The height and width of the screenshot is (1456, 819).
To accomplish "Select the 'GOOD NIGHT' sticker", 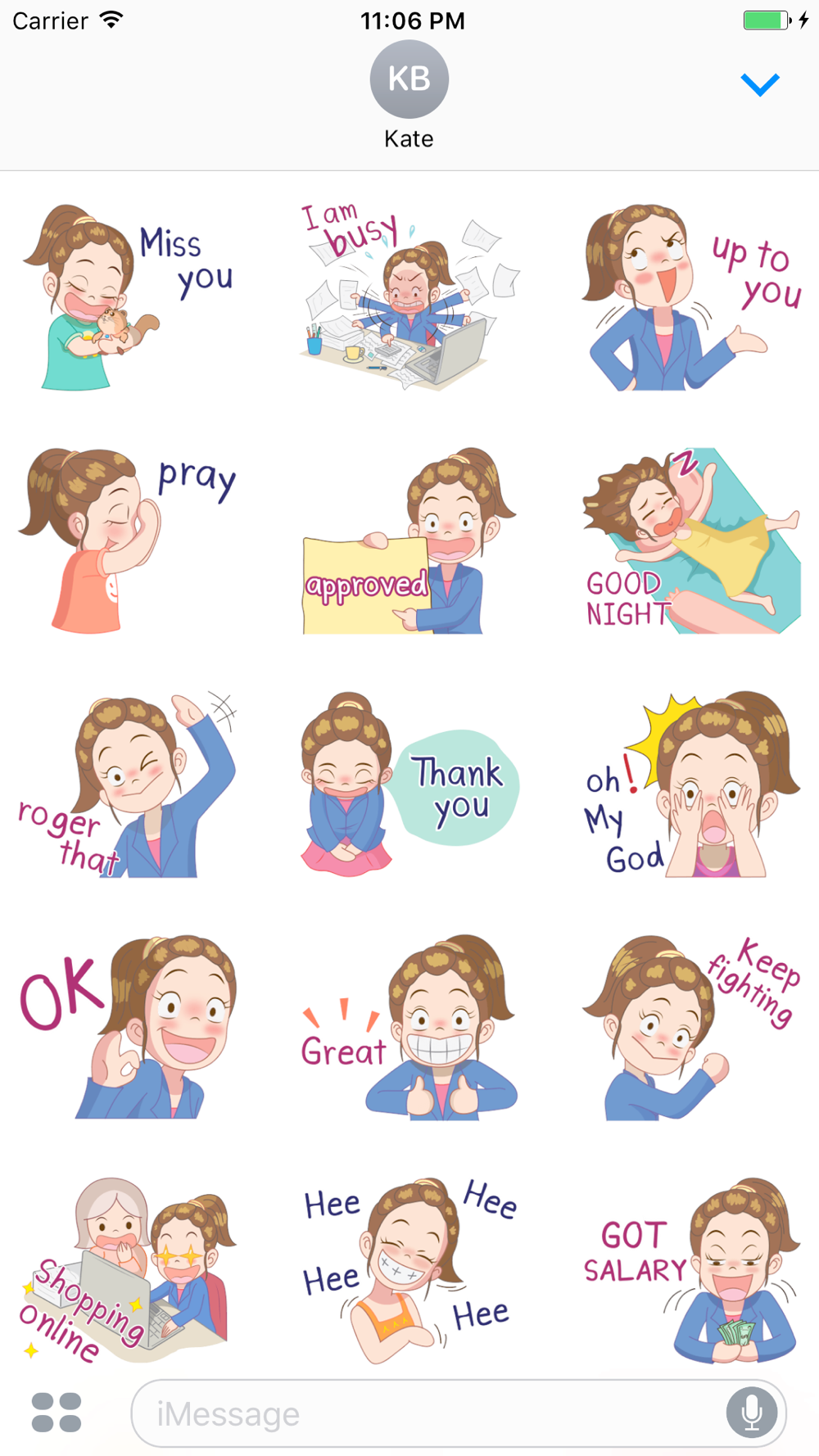I will pos(691,540).
